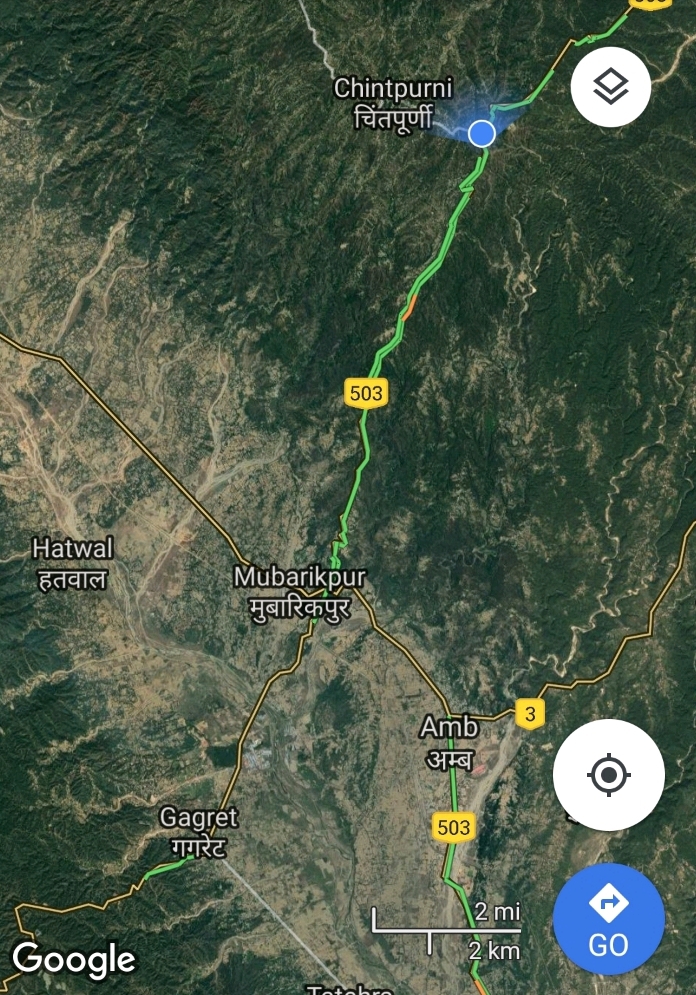Tap the blue current location dot

tap(482, 133)
